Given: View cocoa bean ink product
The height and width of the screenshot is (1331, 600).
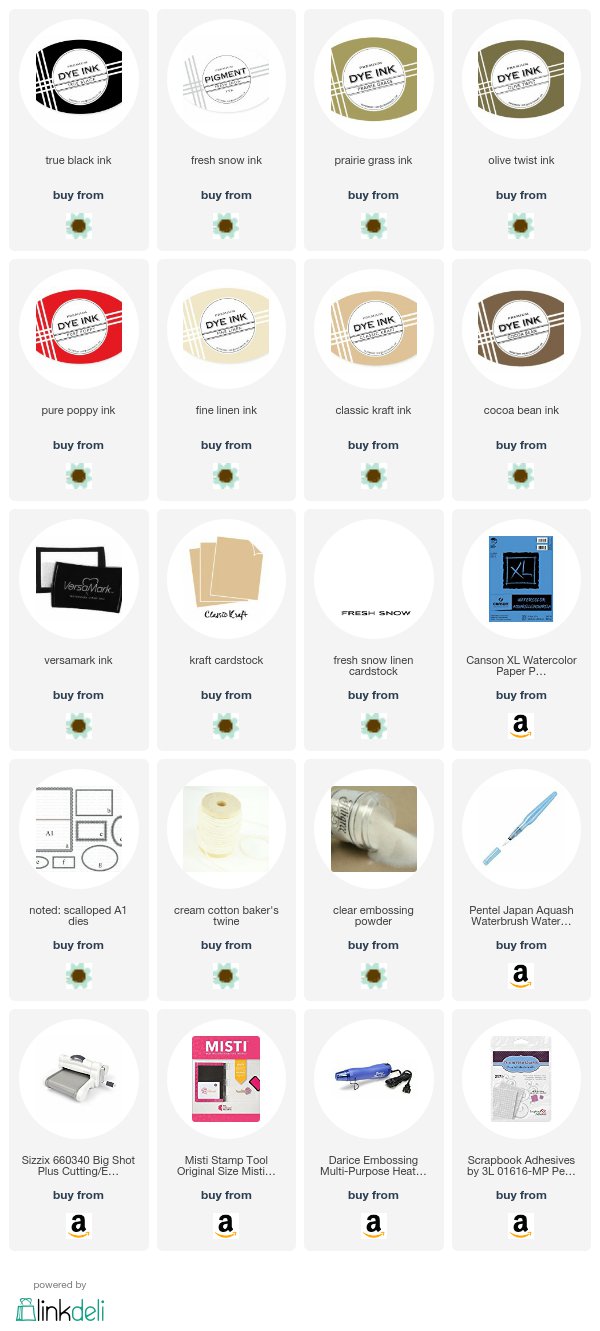Looking at the screenshot, I should point(521,380).
